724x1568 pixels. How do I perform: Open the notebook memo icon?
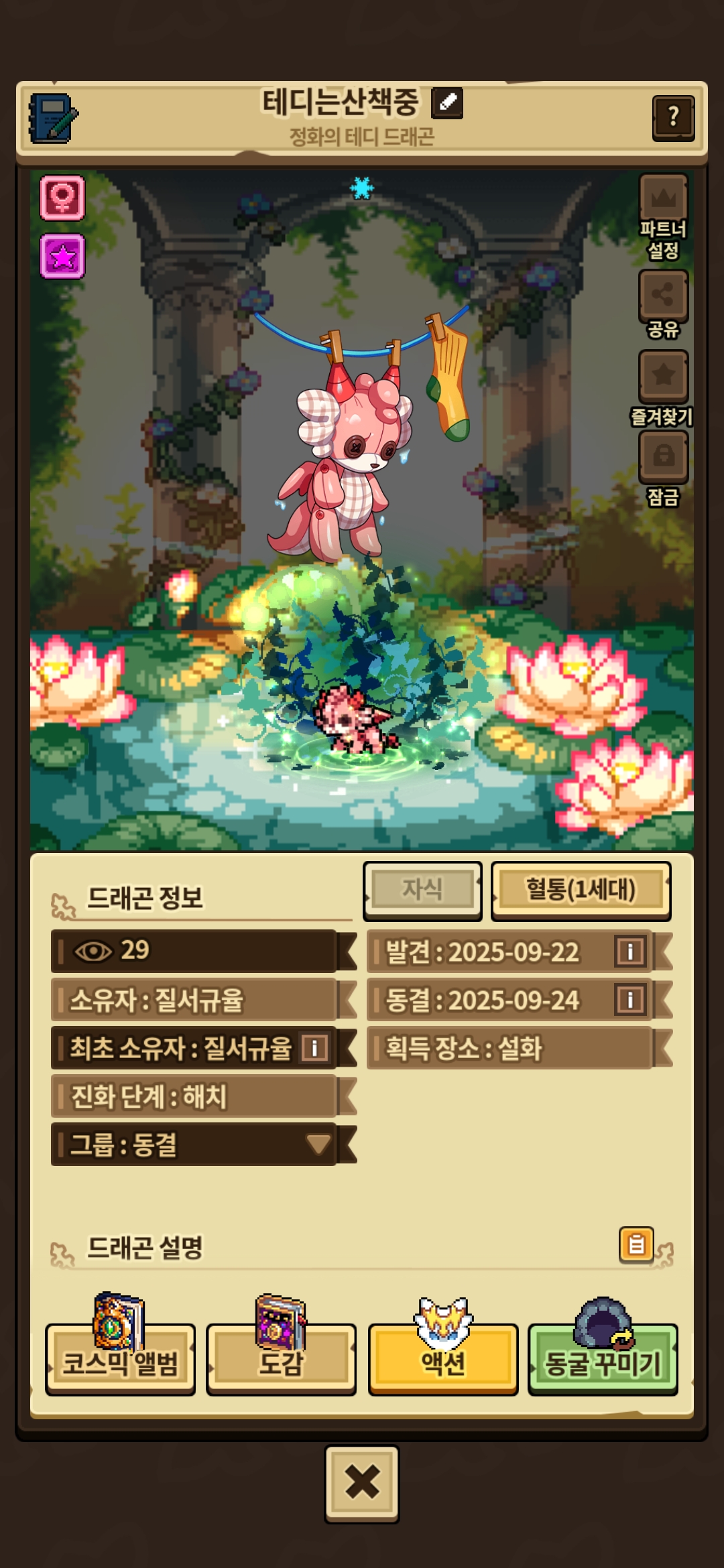[53, 118]
